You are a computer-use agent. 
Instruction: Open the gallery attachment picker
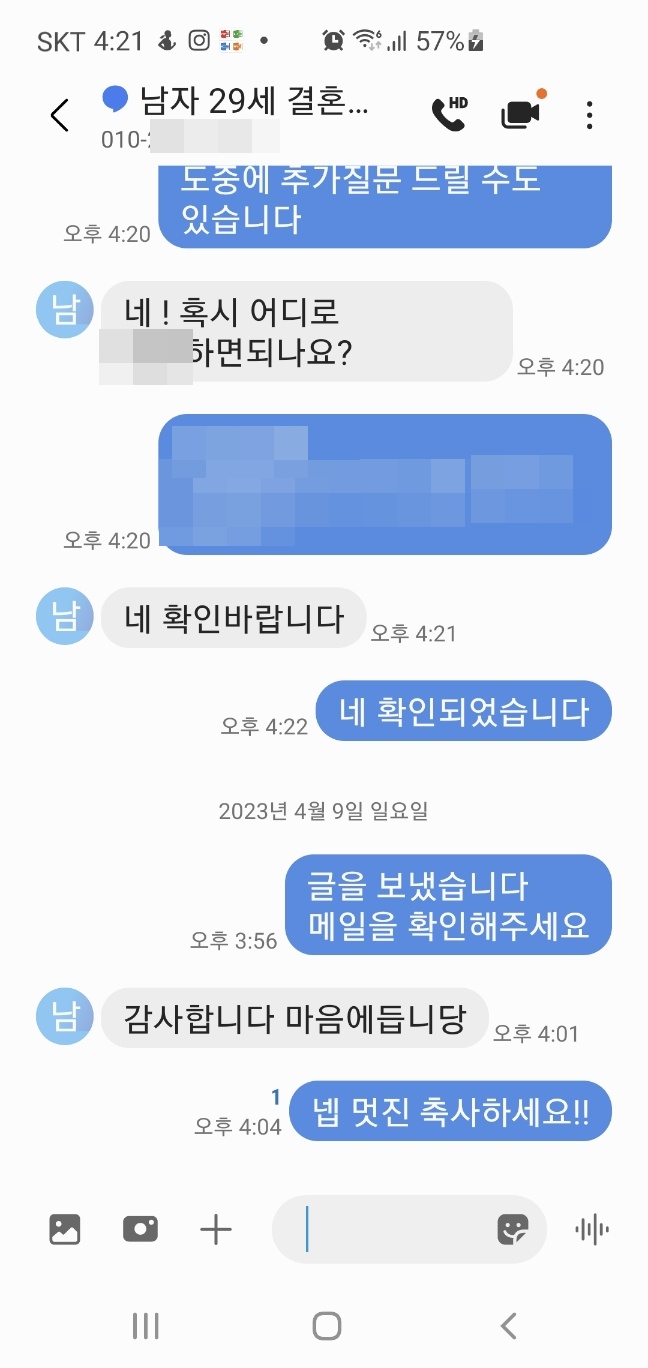click(x=65, y=1229)
